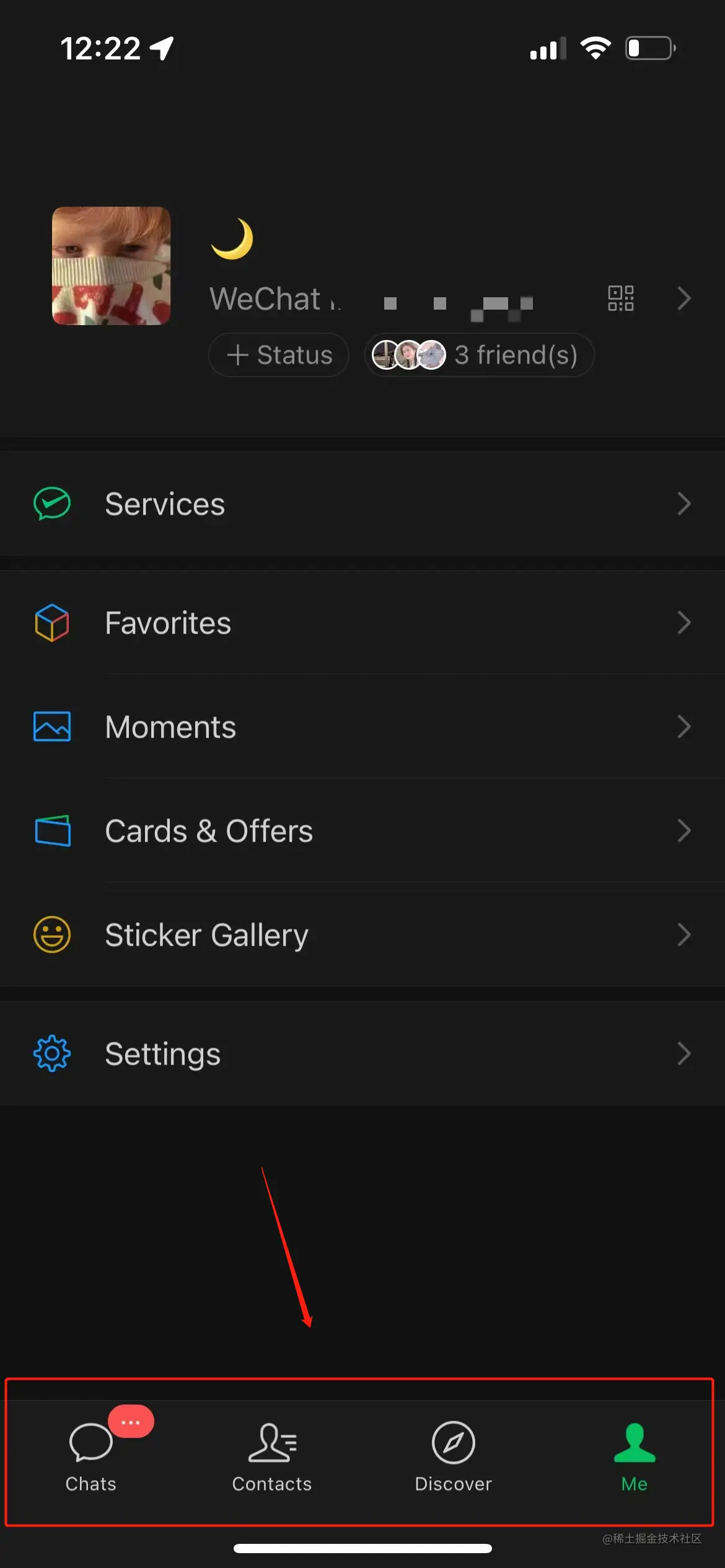Select the Me tab
This screenshot has width=725, height=1568.
click(x=634, y=1455)
